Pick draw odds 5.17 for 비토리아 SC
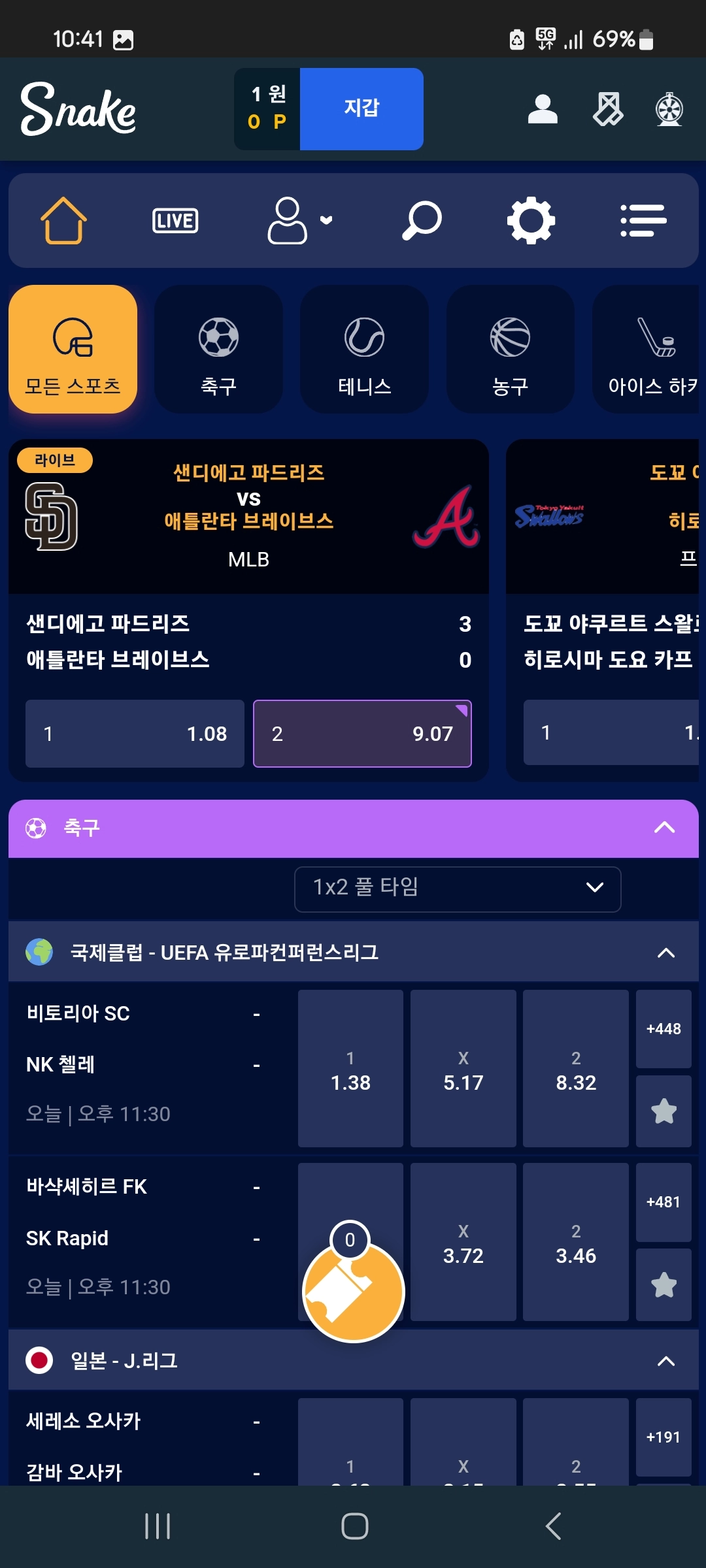 463,1069
